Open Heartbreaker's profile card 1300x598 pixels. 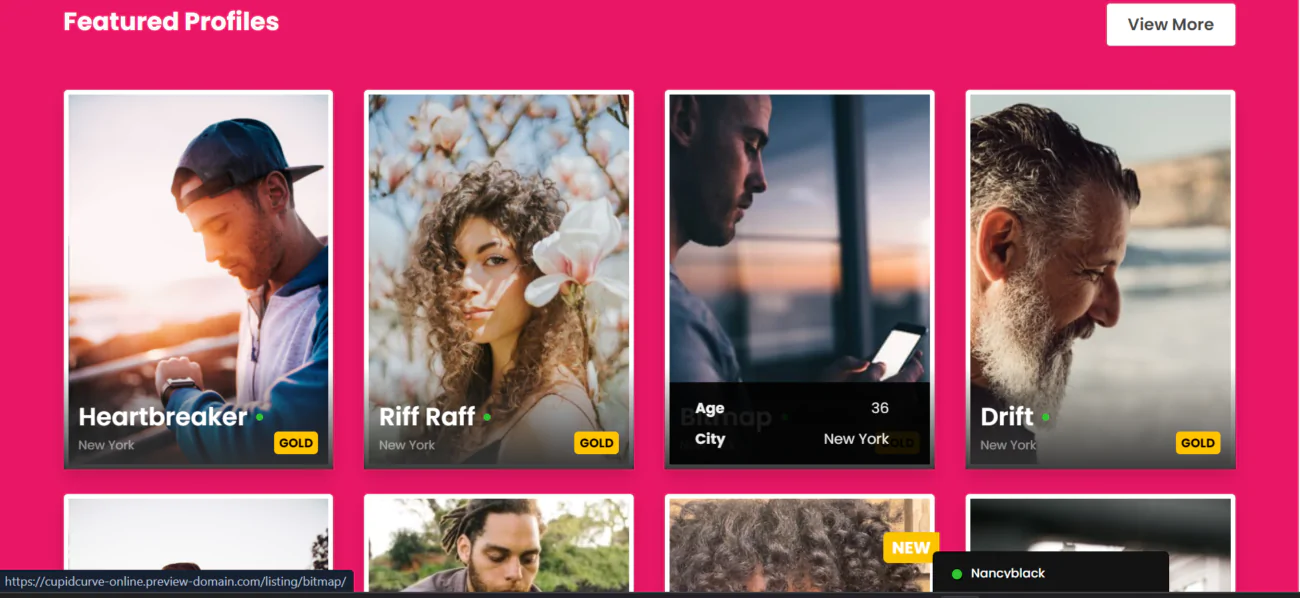[198, 279]
